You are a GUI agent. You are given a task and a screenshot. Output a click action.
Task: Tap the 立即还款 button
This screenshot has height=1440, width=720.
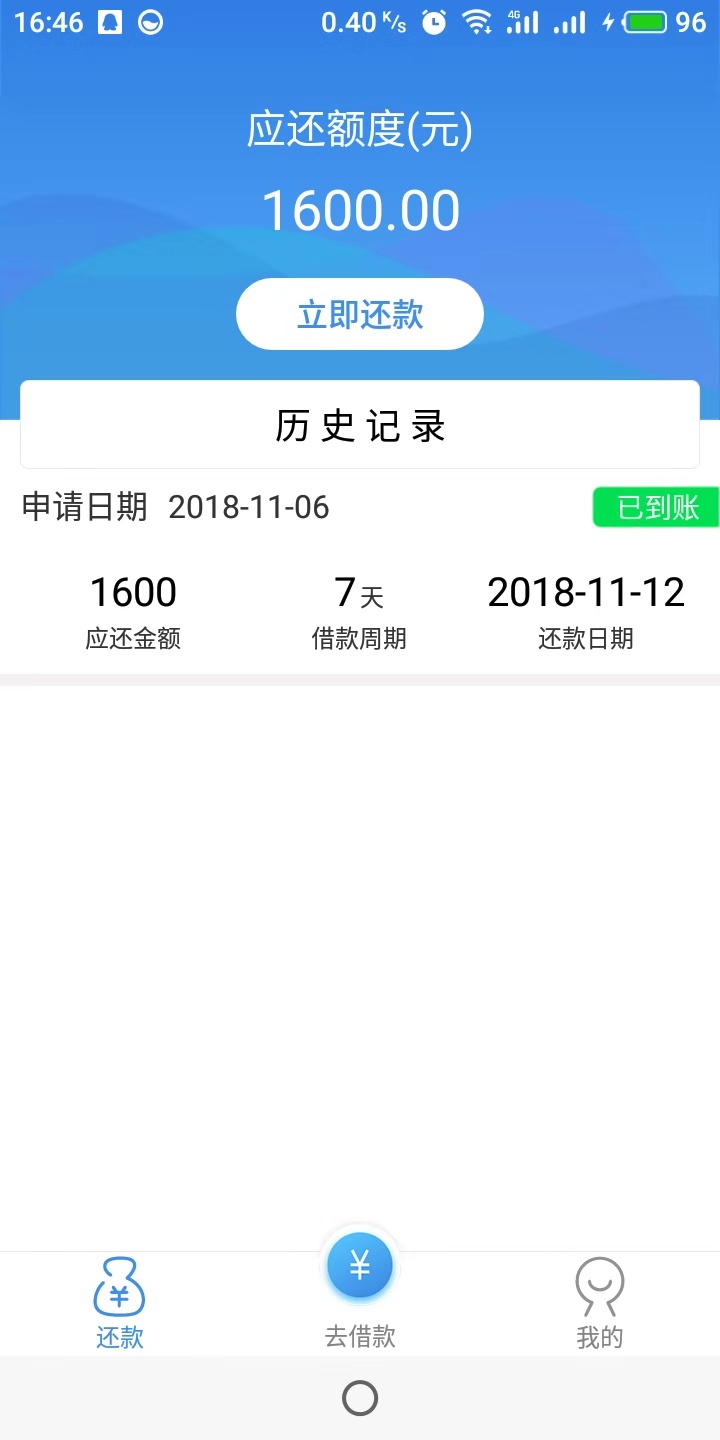[360, 314]
